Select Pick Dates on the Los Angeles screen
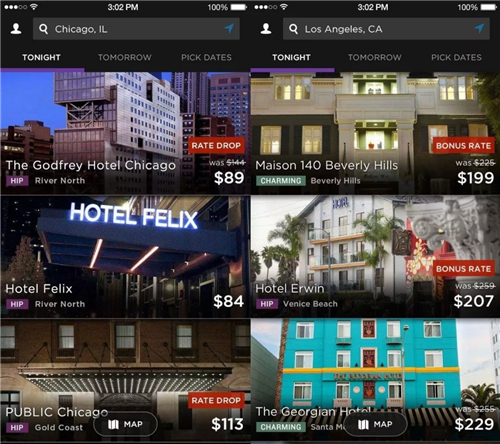The width and height of the screenshot is (500, 444). coord(456,57)
